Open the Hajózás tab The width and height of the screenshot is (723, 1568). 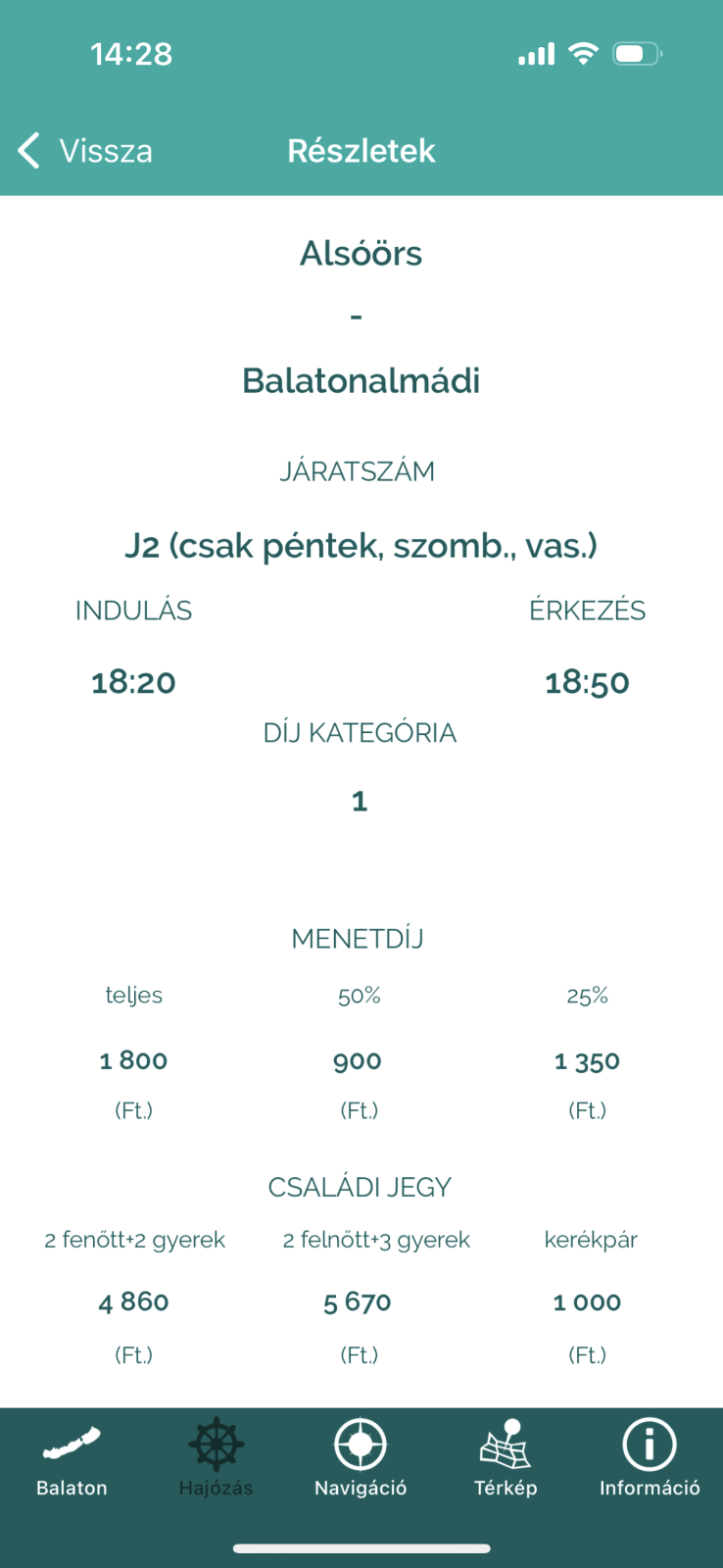point(216,1458)
